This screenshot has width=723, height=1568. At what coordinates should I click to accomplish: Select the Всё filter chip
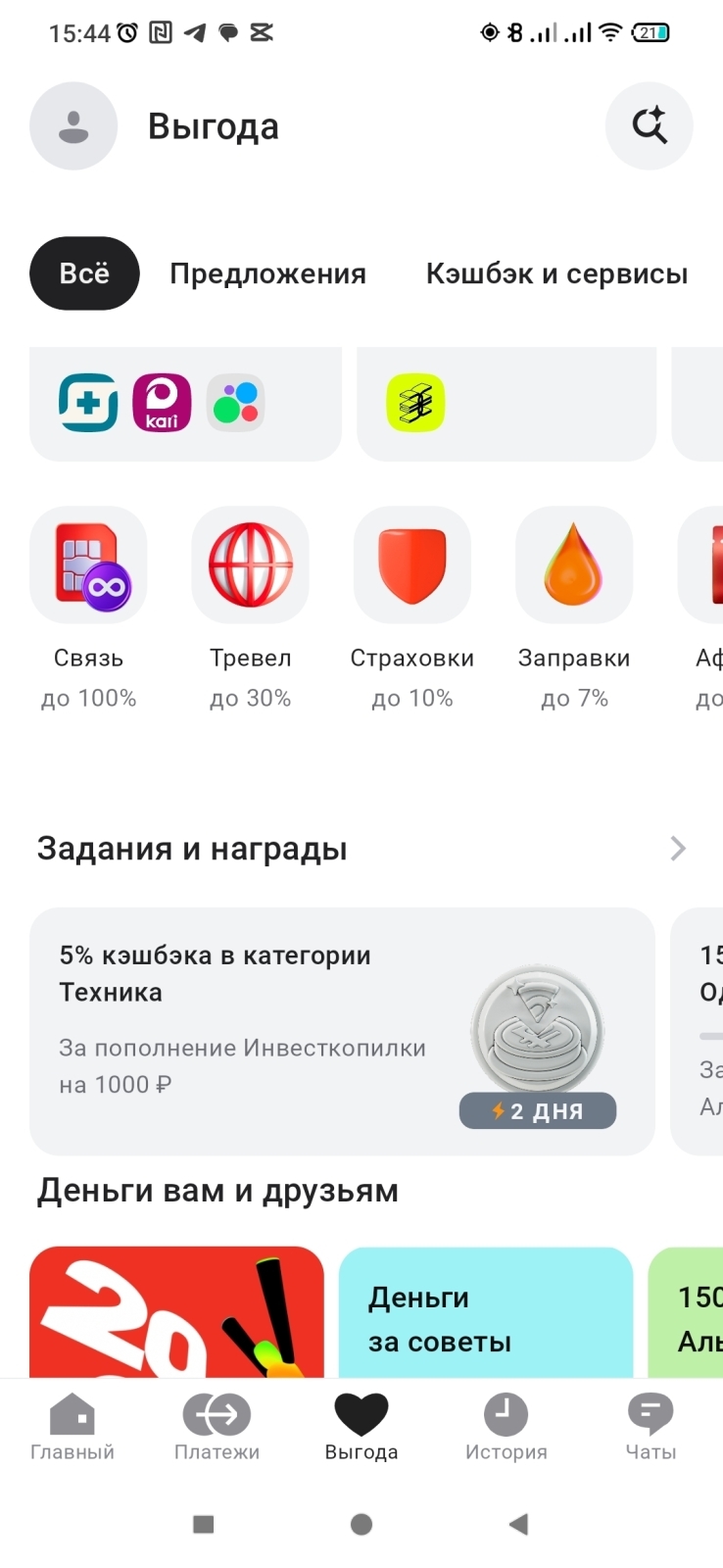[x=84, y=273]
